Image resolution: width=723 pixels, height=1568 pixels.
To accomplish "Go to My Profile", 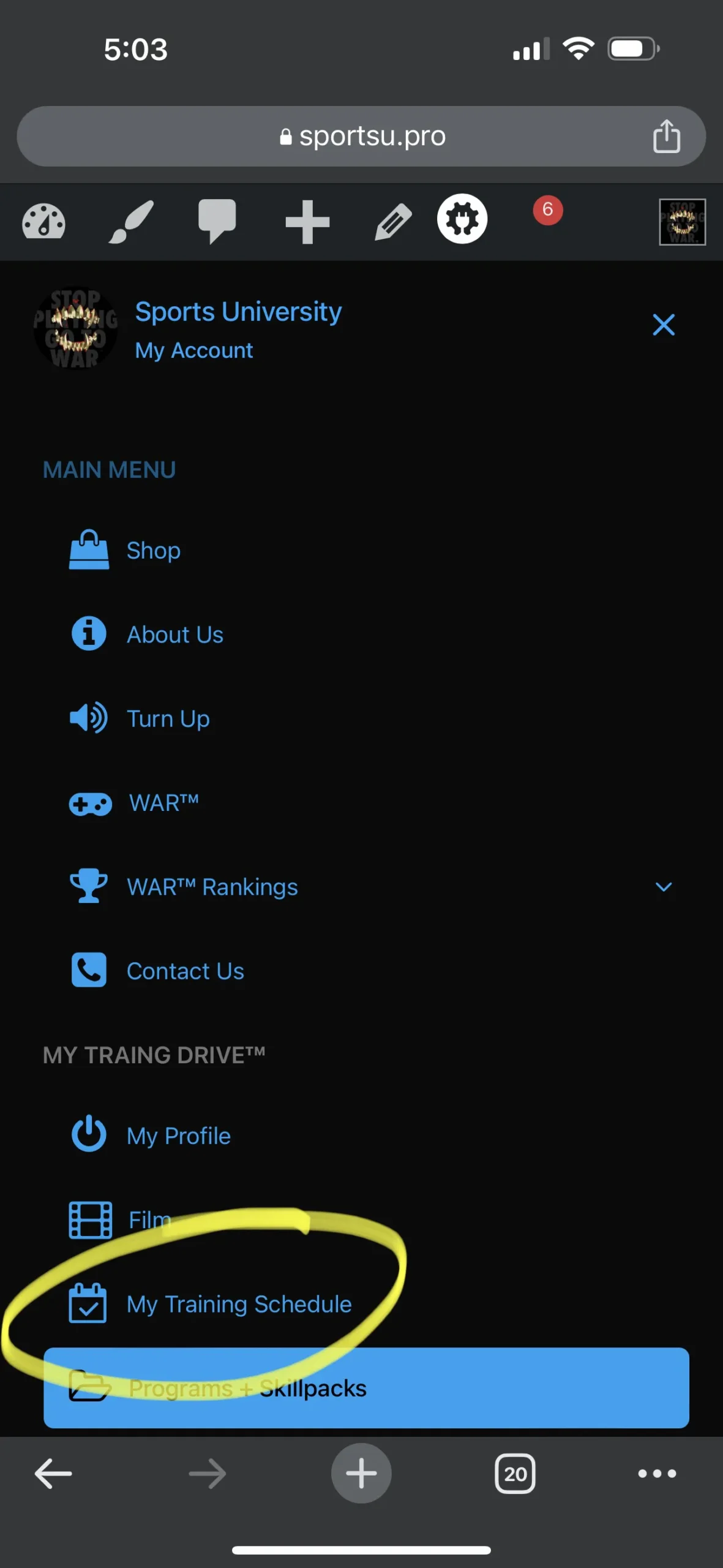I will tap(178, 1136).
